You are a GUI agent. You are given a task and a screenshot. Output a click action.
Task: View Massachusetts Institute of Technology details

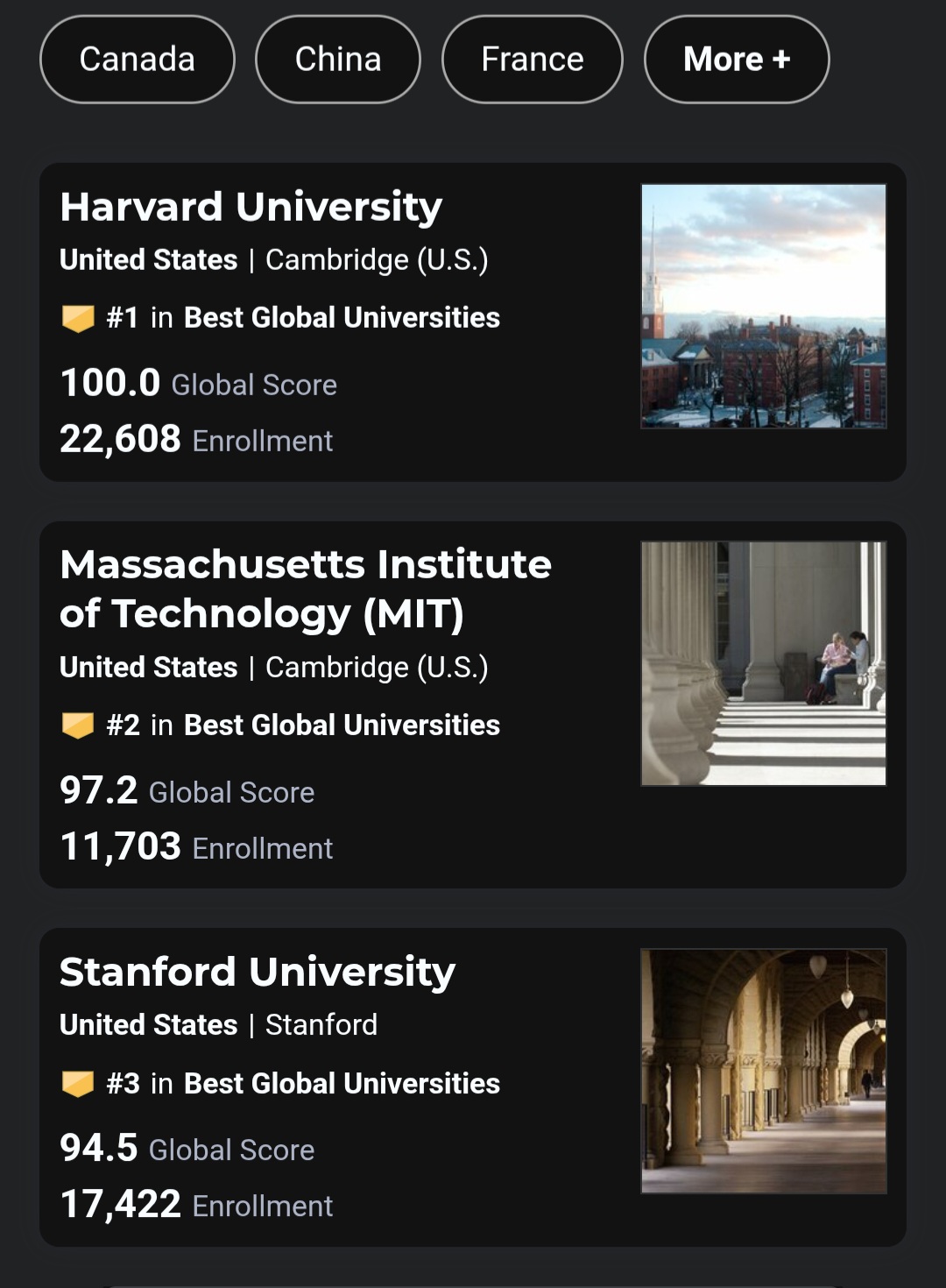pos(306,589)
